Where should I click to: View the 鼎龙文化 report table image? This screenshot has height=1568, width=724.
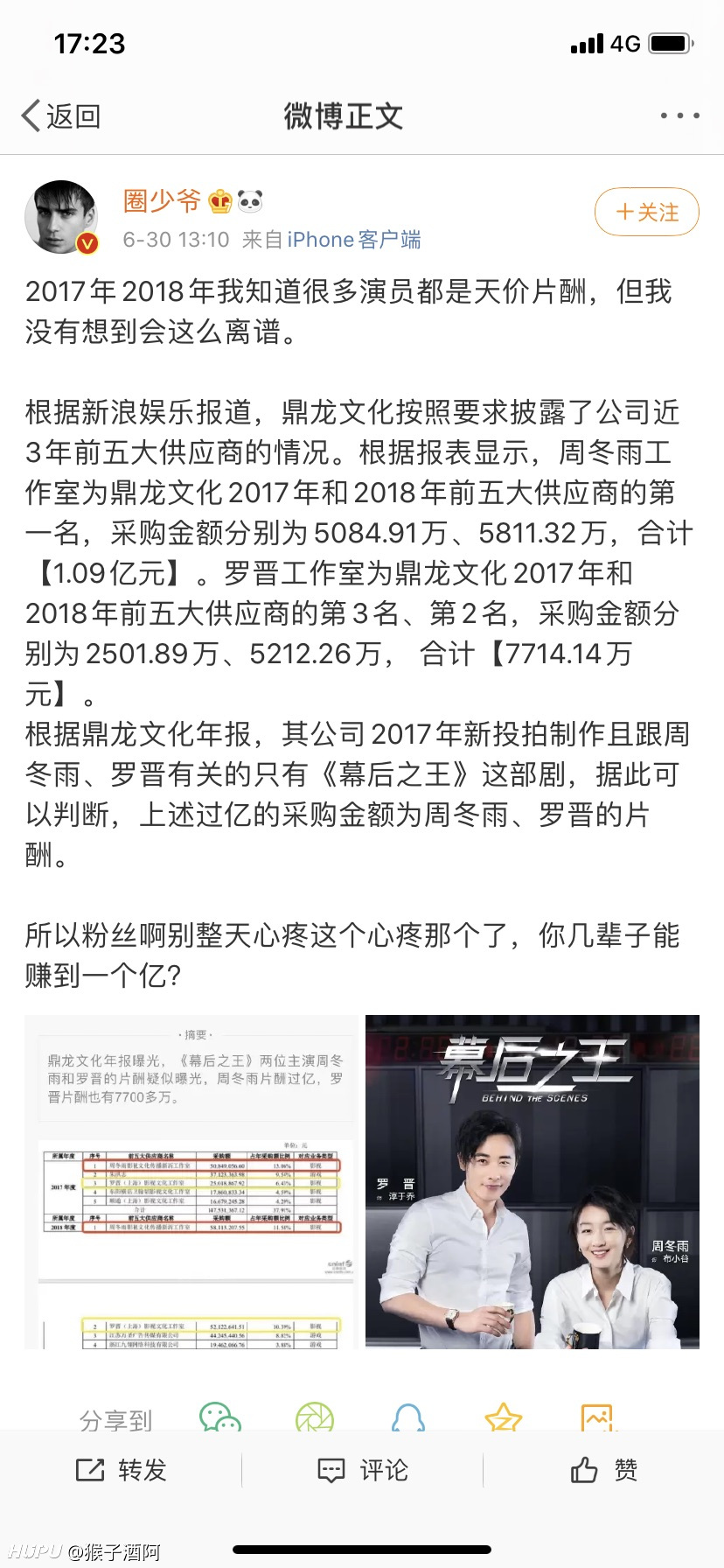coord(191,1181)
